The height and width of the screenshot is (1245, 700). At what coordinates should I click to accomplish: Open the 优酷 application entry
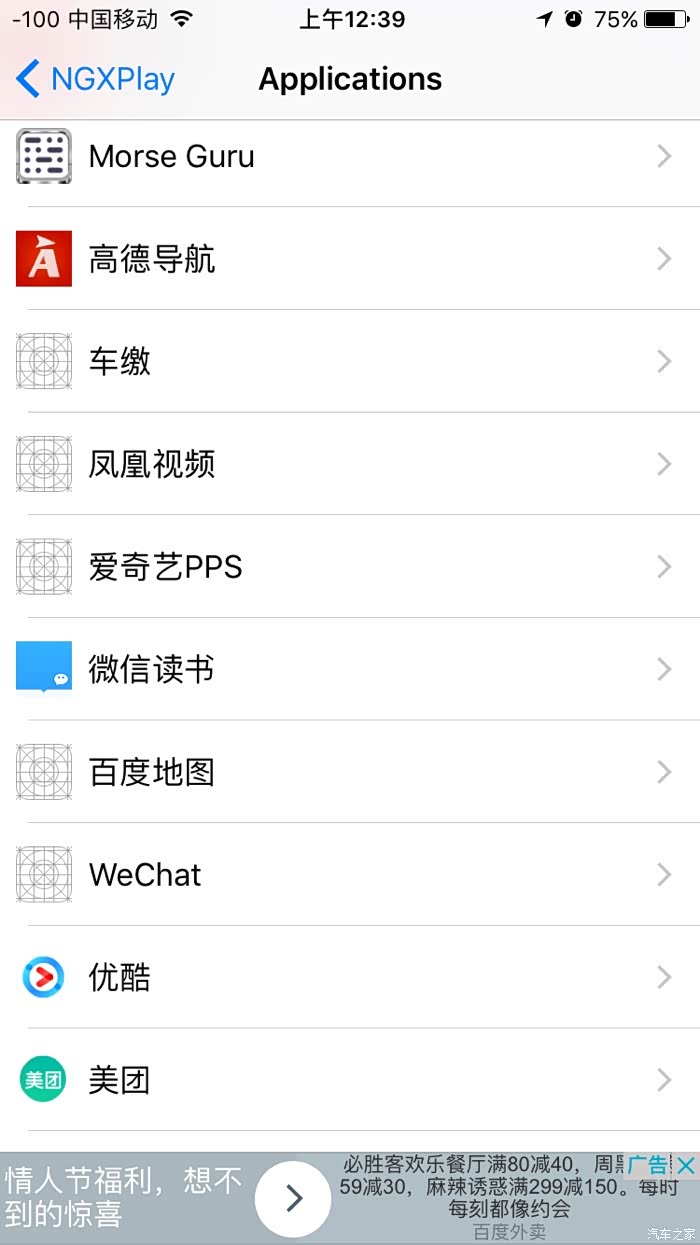(350, 977)
